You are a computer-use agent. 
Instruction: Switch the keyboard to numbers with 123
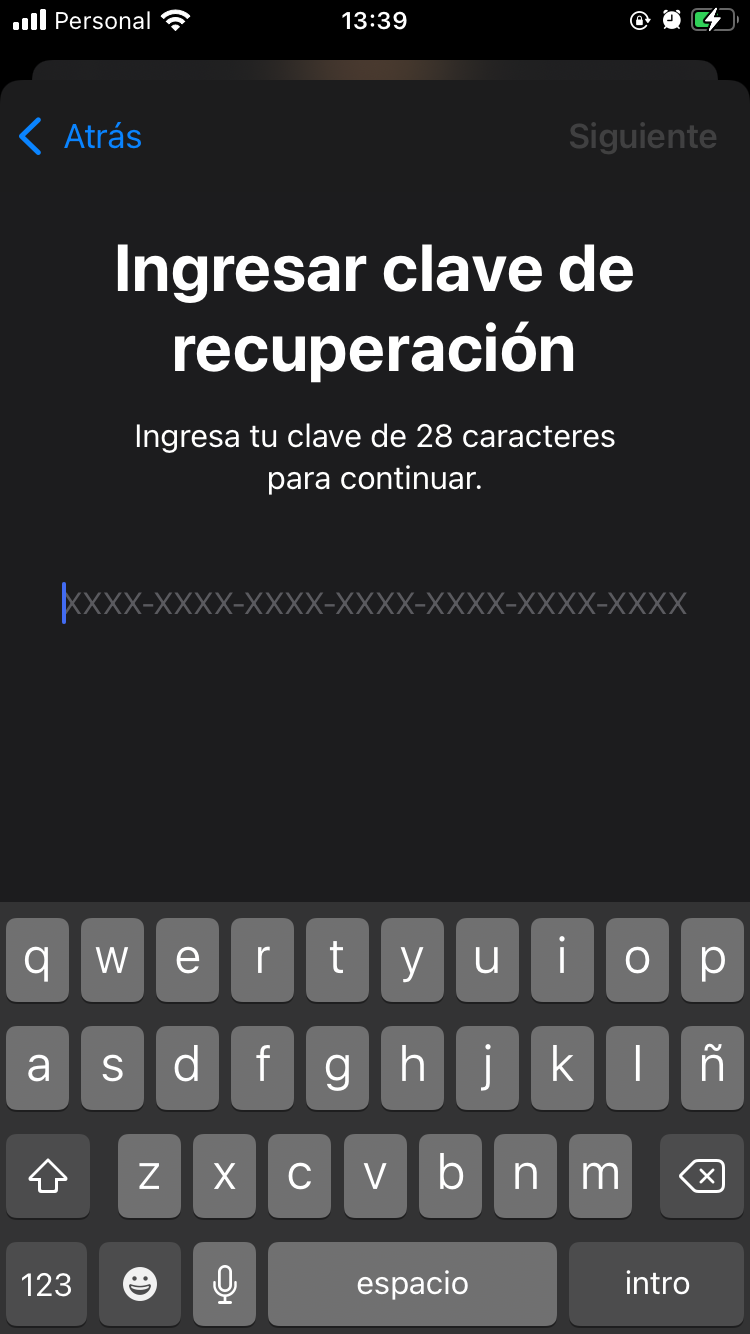[47, 1284]
